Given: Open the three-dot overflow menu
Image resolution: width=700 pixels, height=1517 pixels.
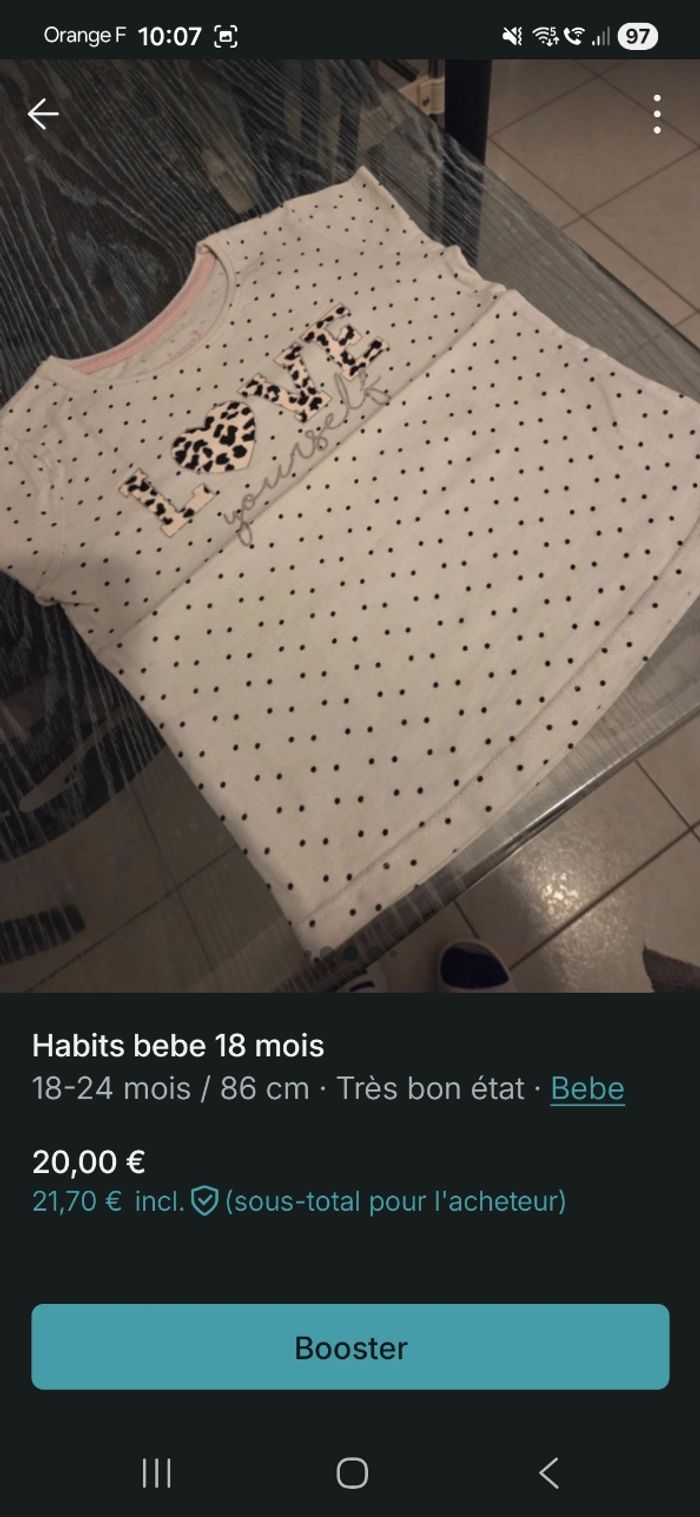Looking at the screenshot, I should pyautogui.click(x=657, y=114).
